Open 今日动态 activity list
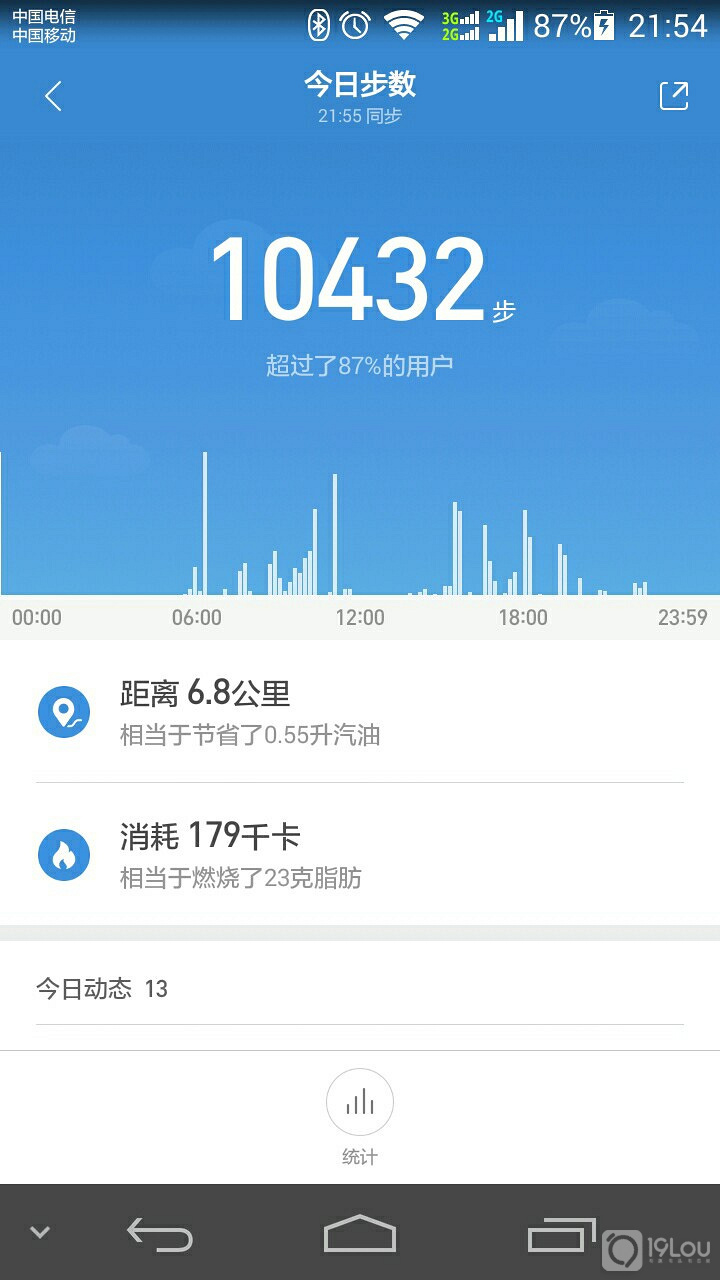The height and width of the screenshot is (1280, 720). point(360,989)
